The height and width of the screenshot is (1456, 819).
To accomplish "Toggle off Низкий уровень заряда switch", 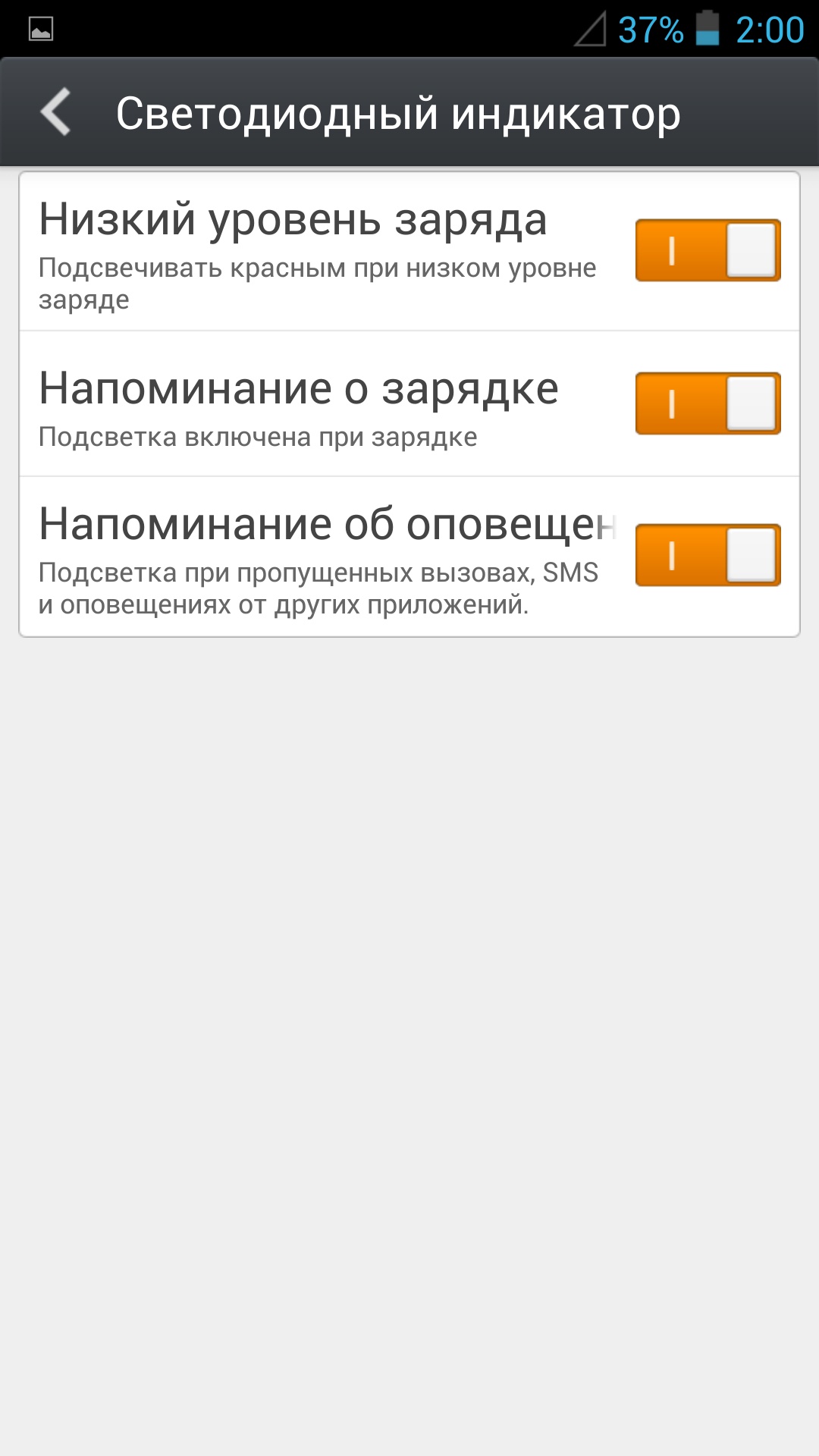I will (708, 250).
